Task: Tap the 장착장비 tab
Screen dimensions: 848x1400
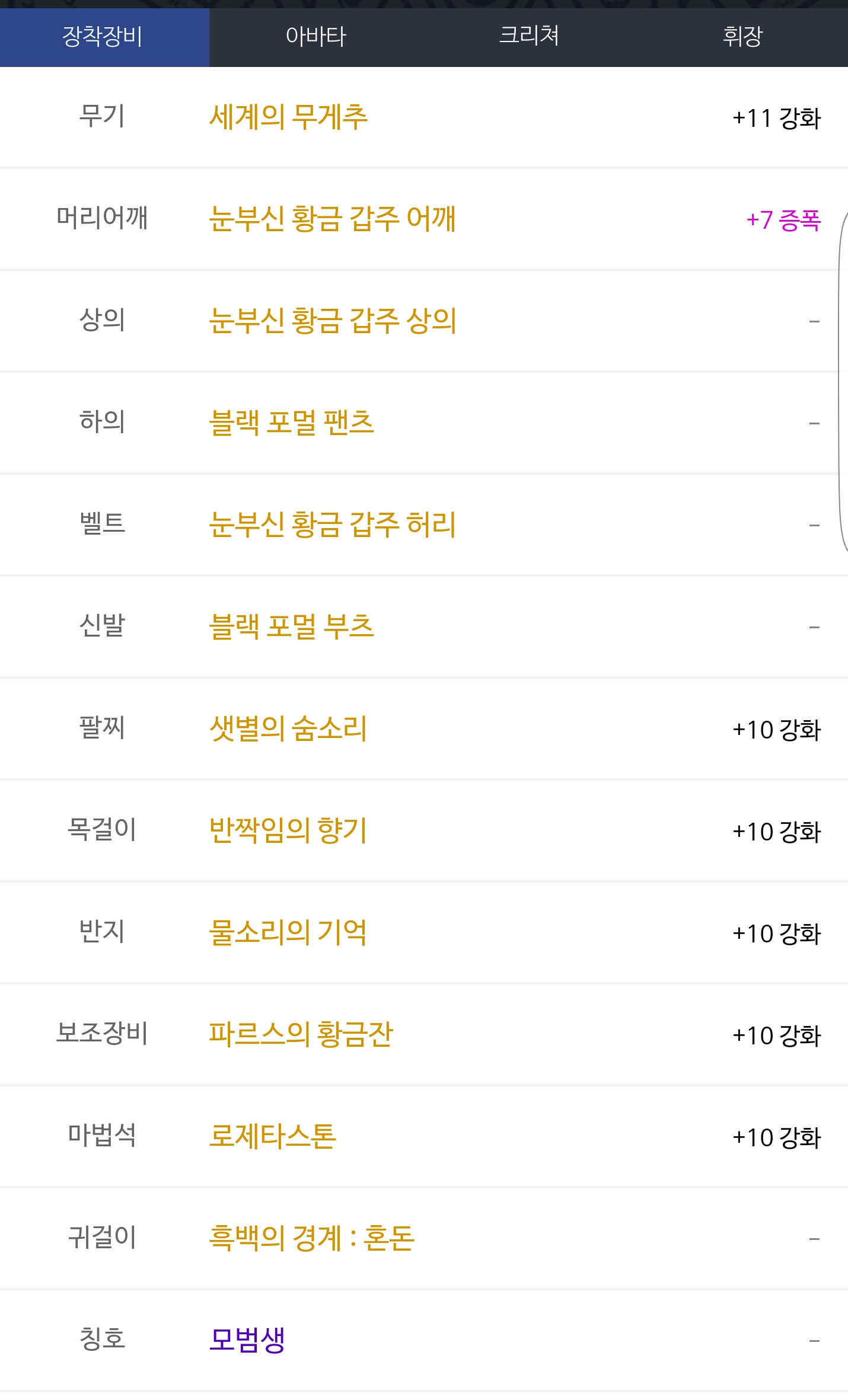Action: 104,37
